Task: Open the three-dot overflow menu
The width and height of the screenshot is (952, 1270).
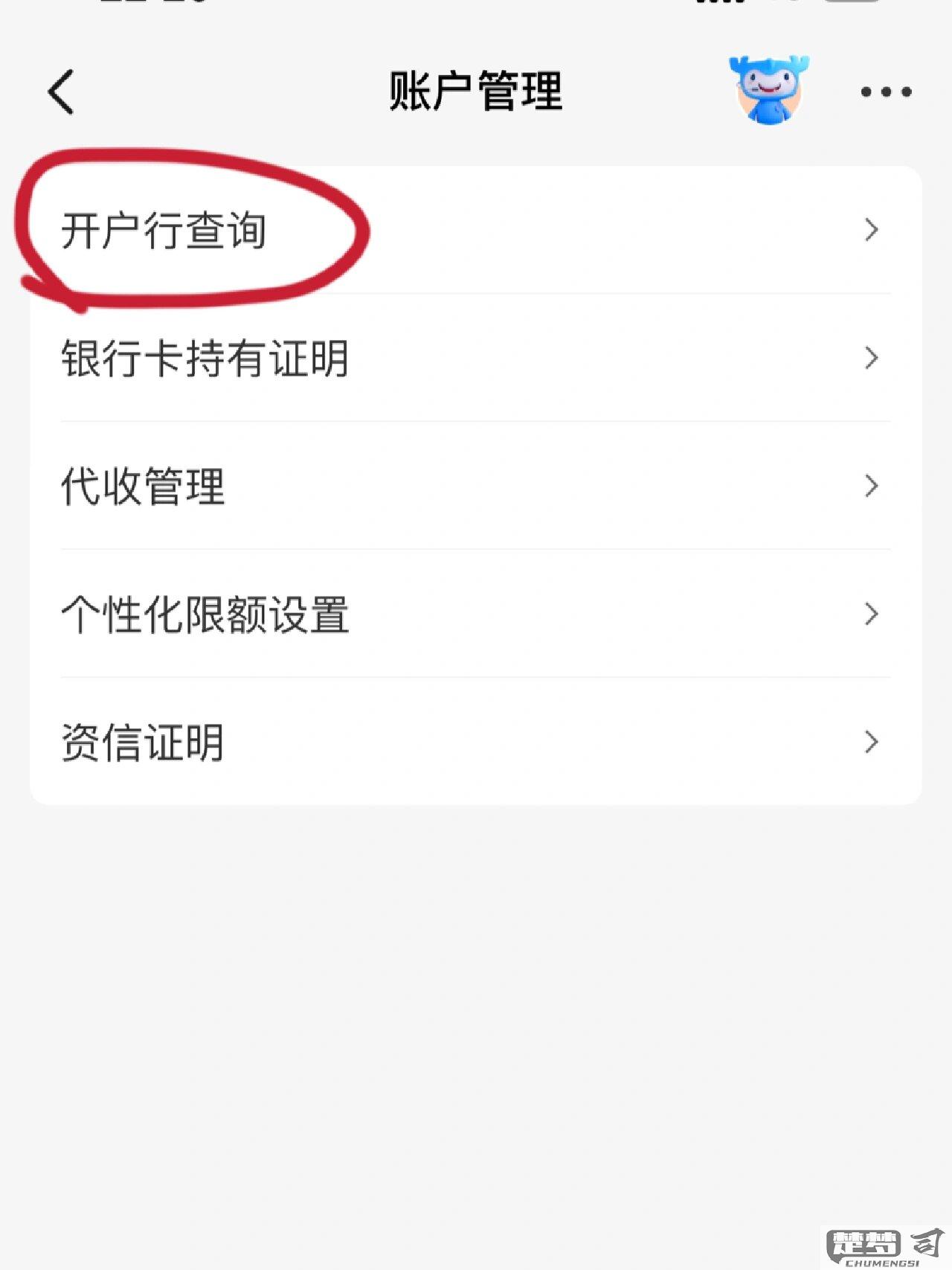Action: 885,92
